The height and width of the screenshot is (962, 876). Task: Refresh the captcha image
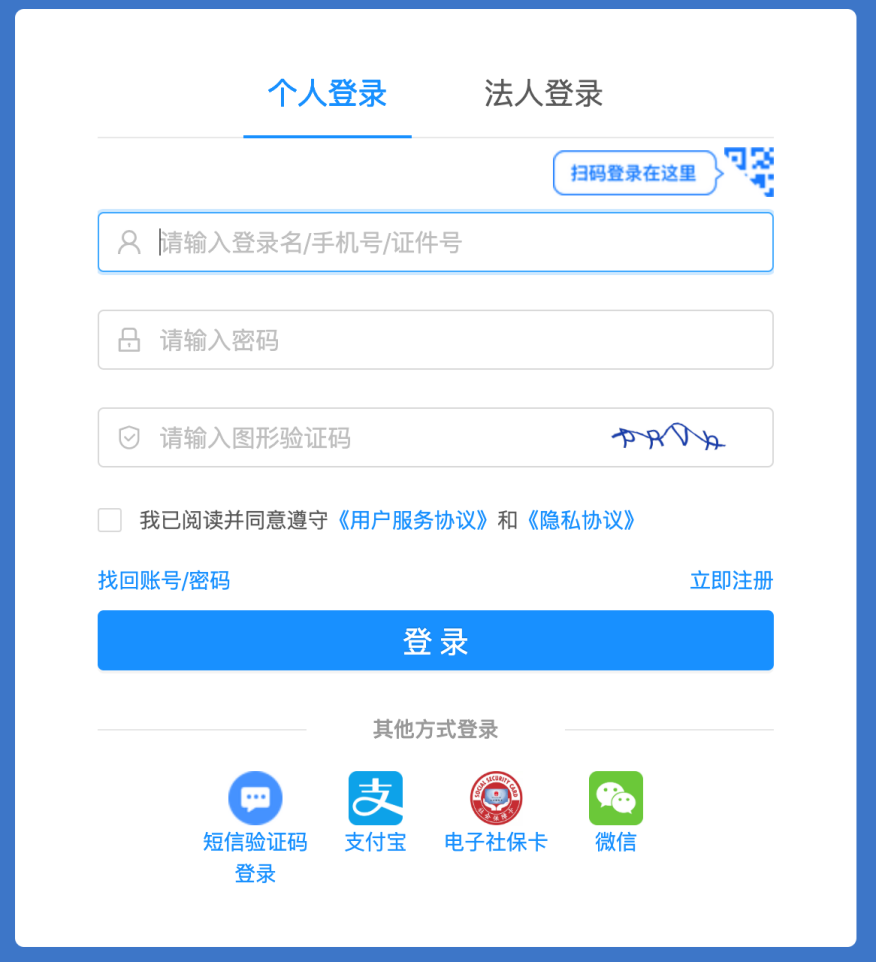(668, 438)
